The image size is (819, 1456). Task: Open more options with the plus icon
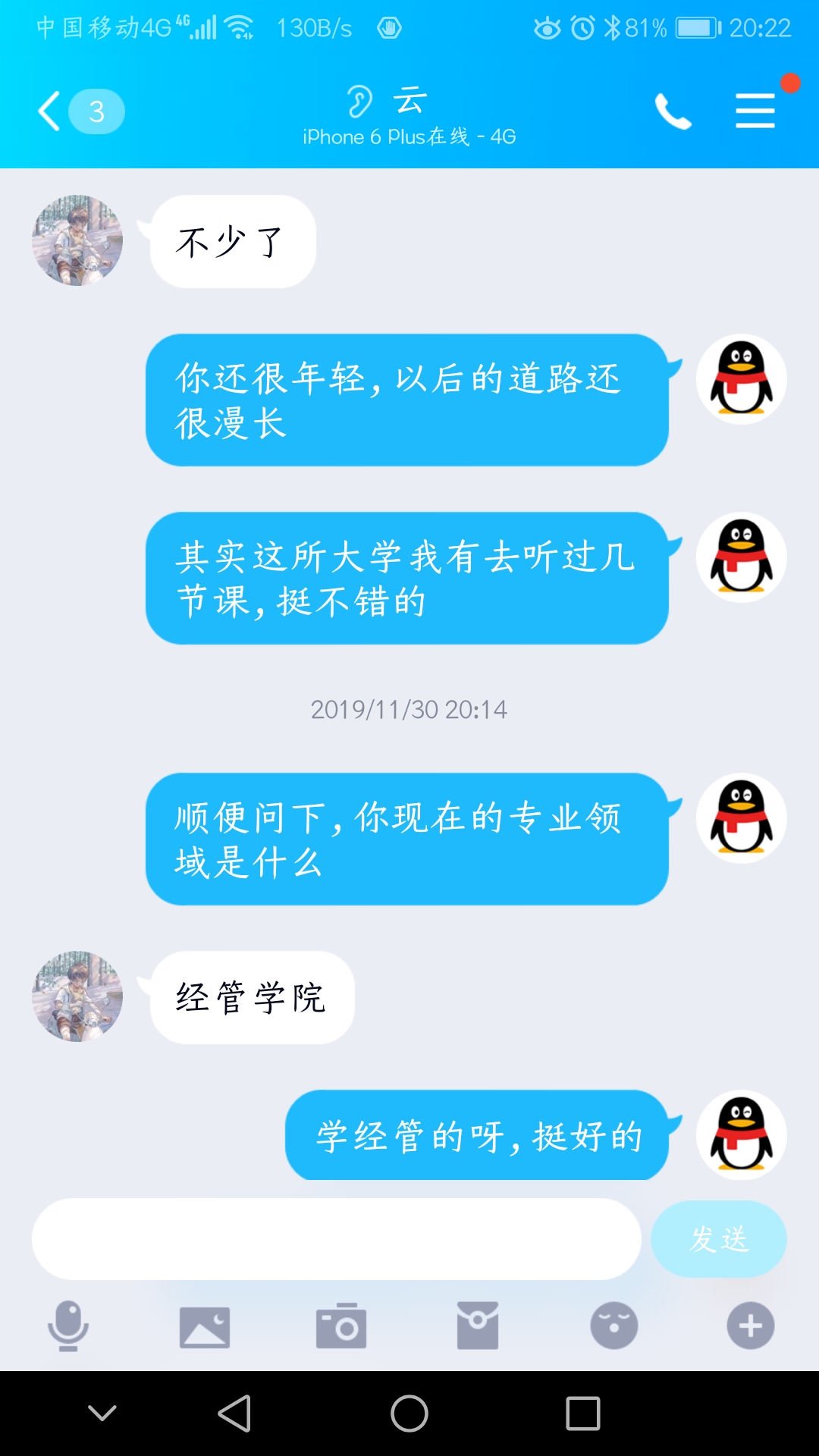click(751, 1326)
